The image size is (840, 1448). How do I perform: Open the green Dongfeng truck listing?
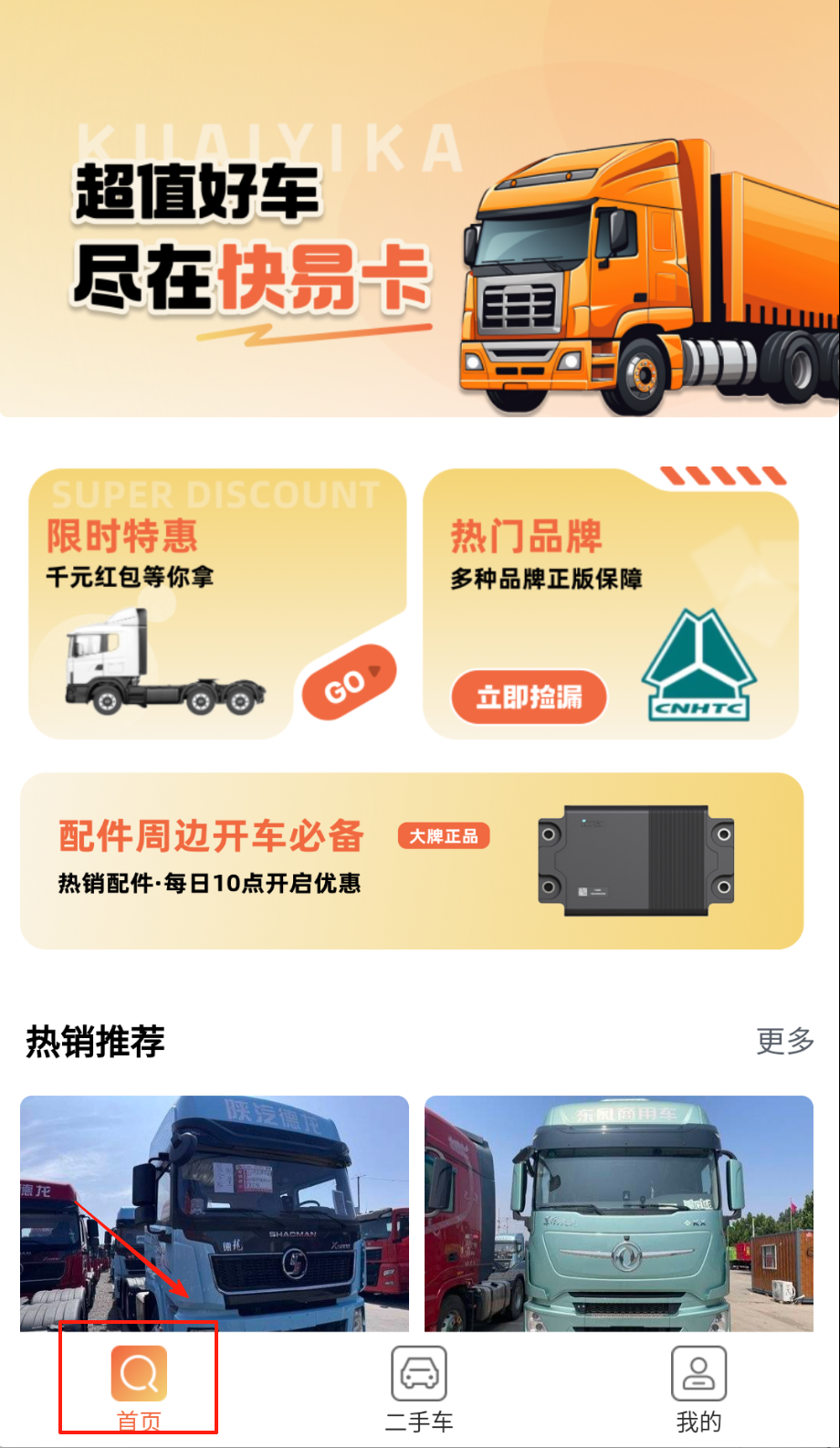pyautogui.click(x=618, y=1212)
